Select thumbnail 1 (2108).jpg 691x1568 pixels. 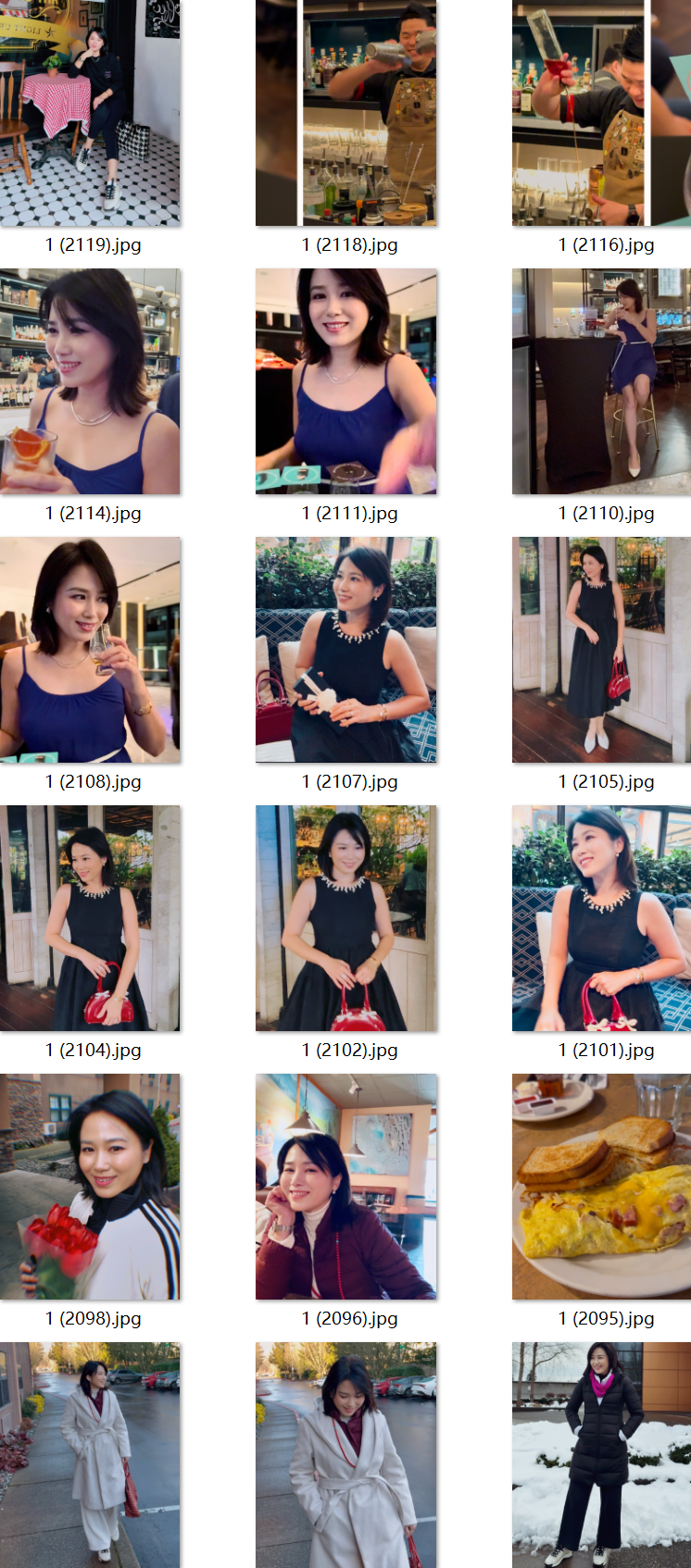(90, 650)
